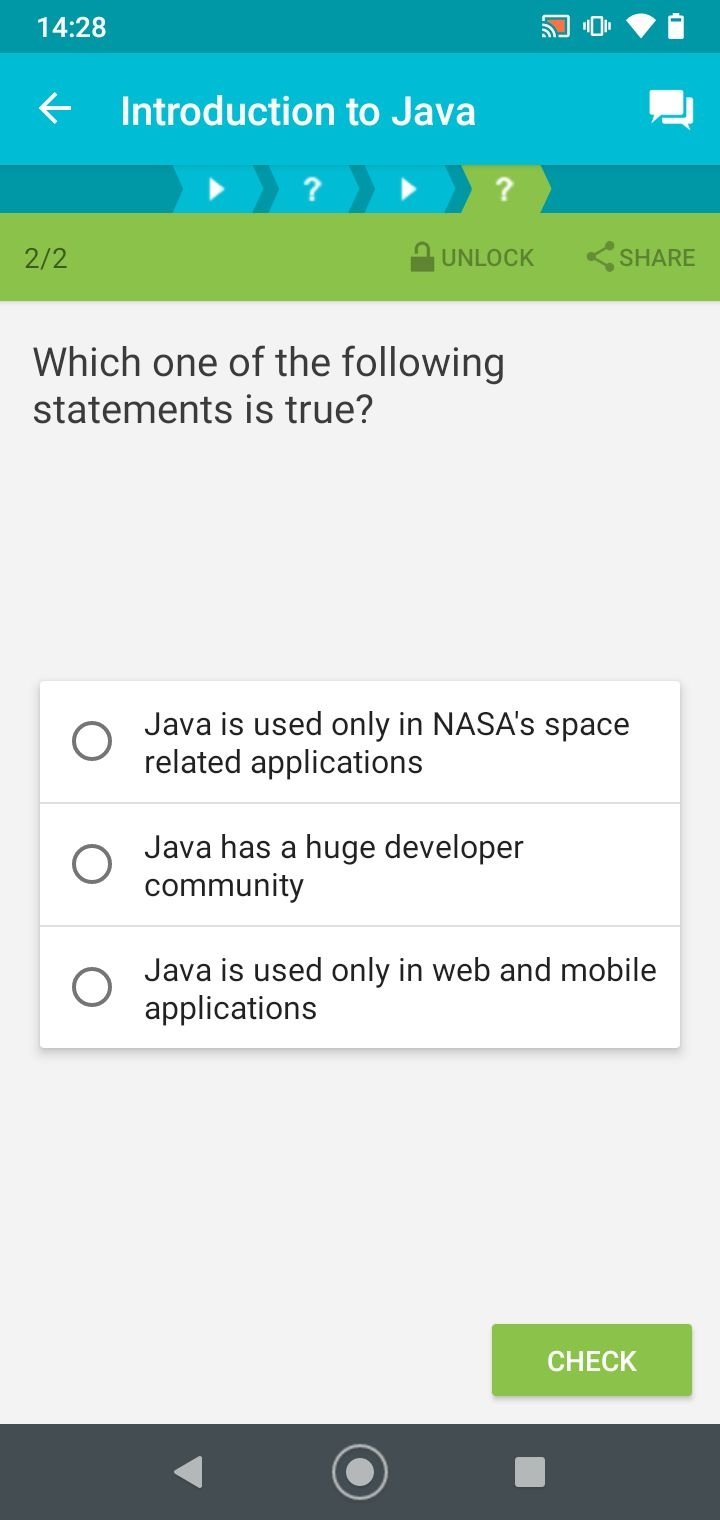Go to the third lesson step

point(408,189)
